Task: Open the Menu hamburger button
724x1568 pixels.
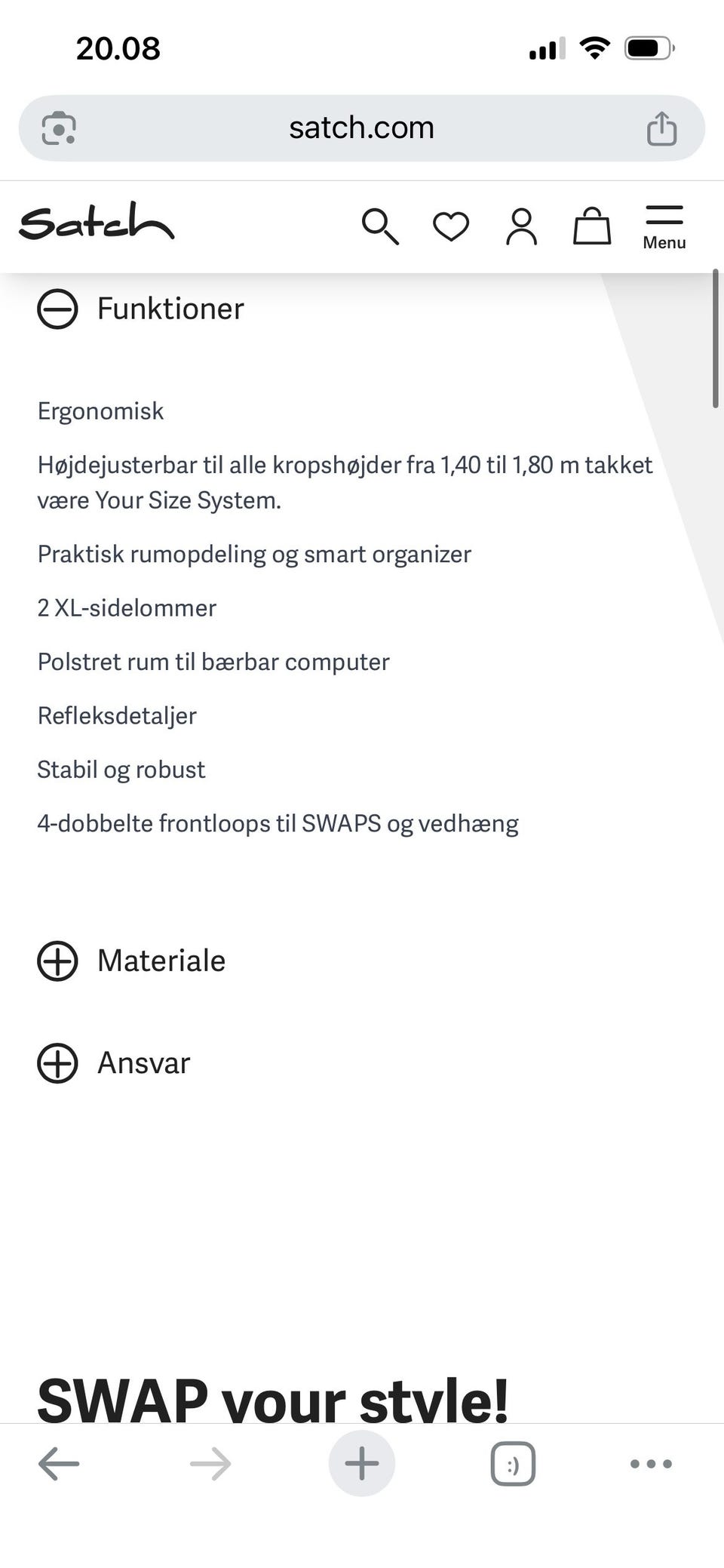Action: click(664, 226)
